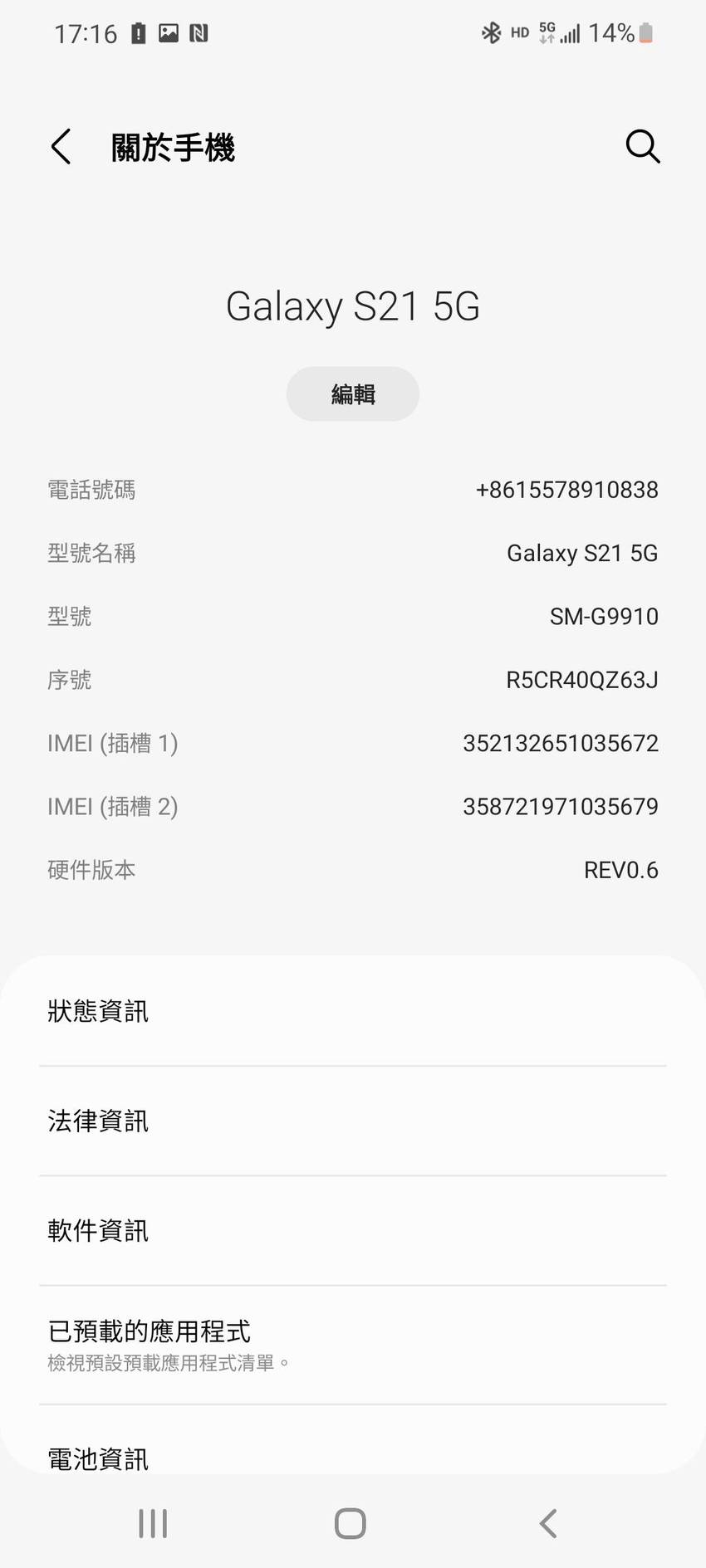Viewport: 706px width, 1568px height.
Task: Open 狀態資訊
Action: point(353,1011)
